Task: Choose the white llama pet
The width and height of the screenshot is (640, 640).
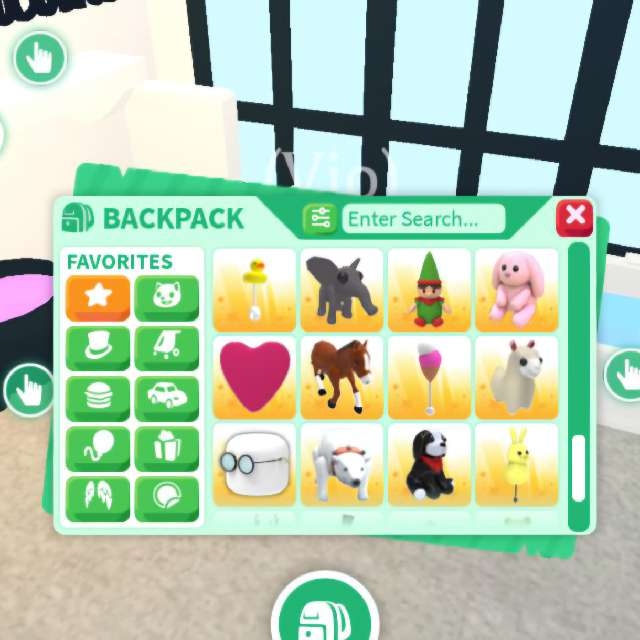Action: click(x=516, y=376)
